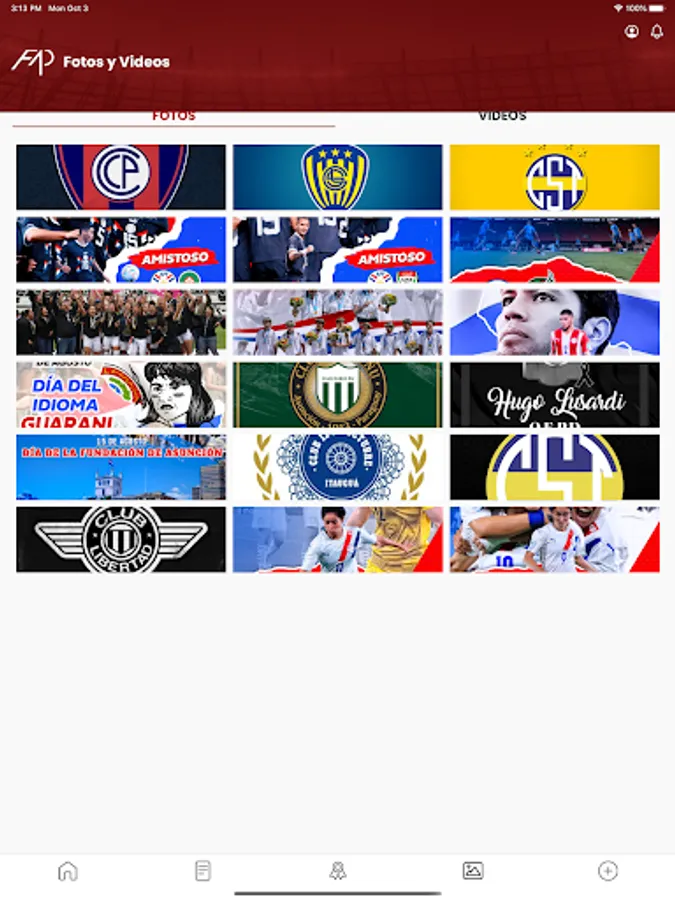The width and height of the screenshot is (675, 900).
Task: Open the Día del Idioma Guaraní album
Action: (121, 395)
